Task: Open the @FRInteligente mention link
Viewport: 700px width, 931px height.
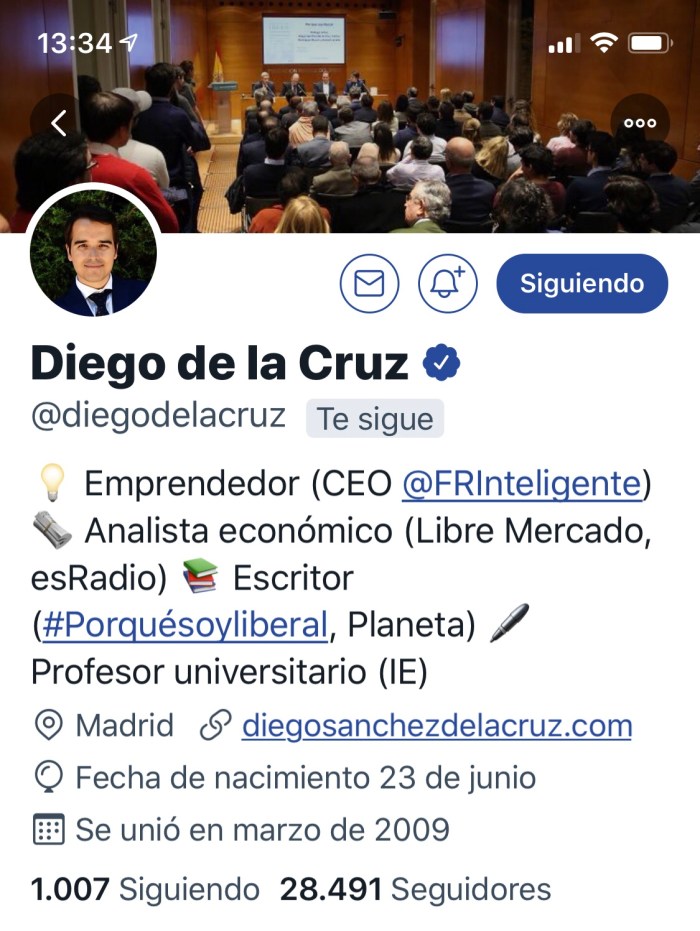Action: (521, 484)
